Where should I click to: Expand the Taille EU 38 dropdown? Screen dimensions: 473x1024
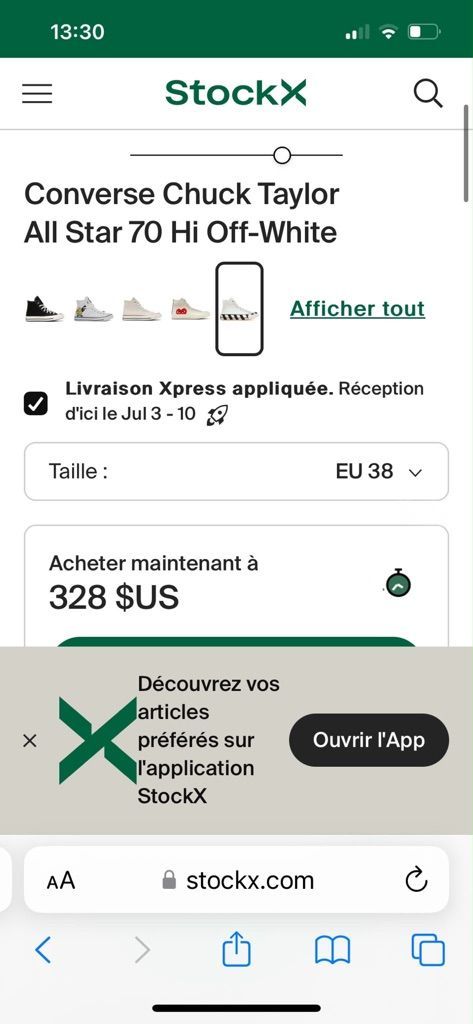236,472
